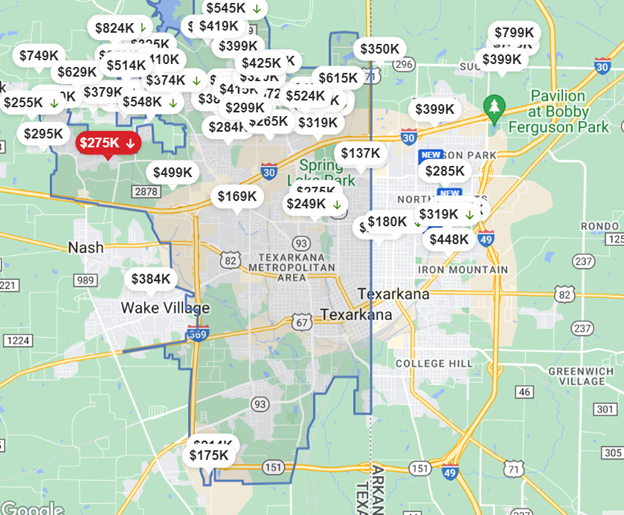This screenshot has height=515, width=624.
Task: Tap the $249K listing marker
Action: click(x=311, y=204)
